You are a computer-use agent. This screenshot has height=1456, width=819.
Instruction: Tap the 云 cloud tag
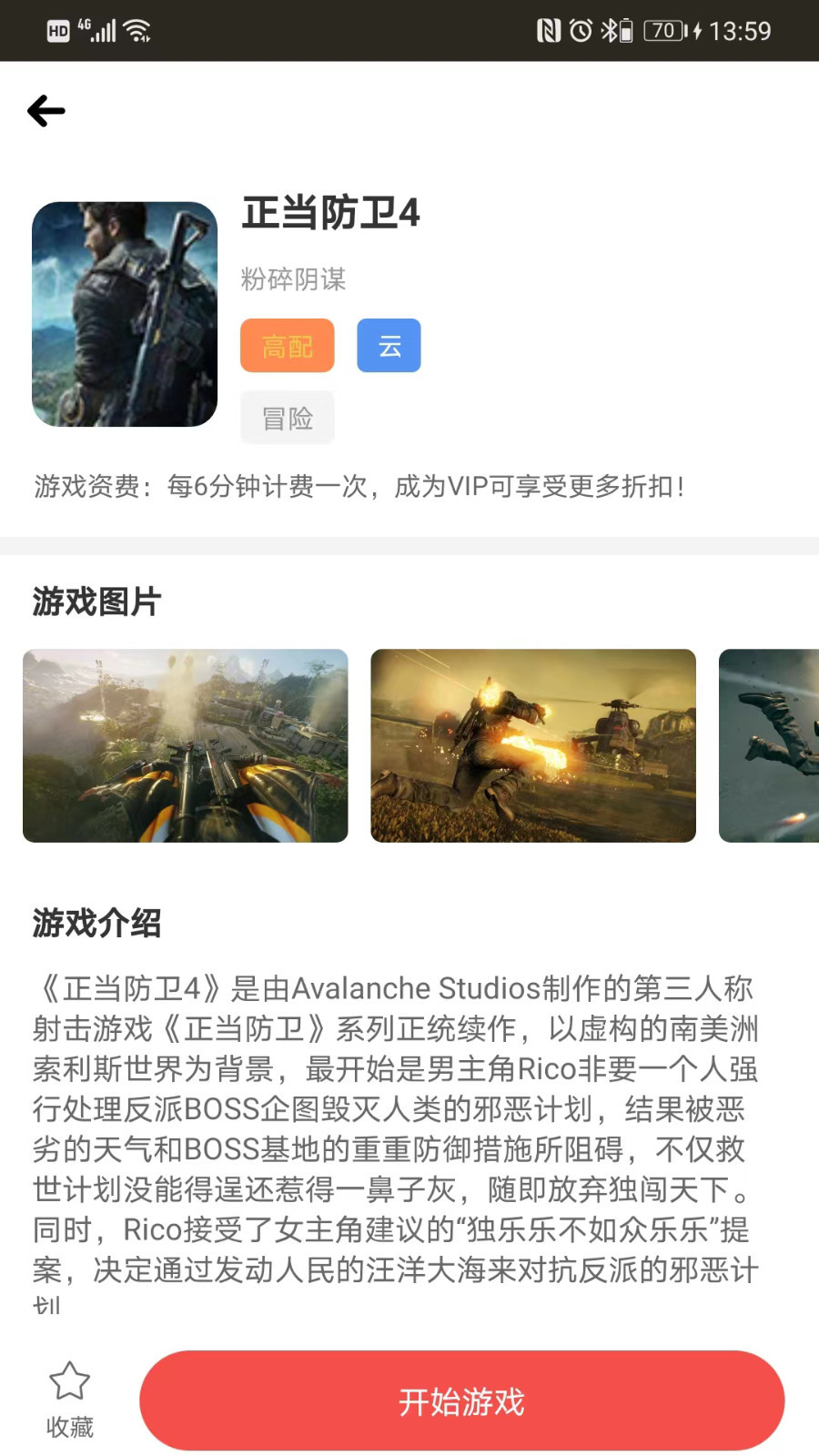tap(389, 346)
